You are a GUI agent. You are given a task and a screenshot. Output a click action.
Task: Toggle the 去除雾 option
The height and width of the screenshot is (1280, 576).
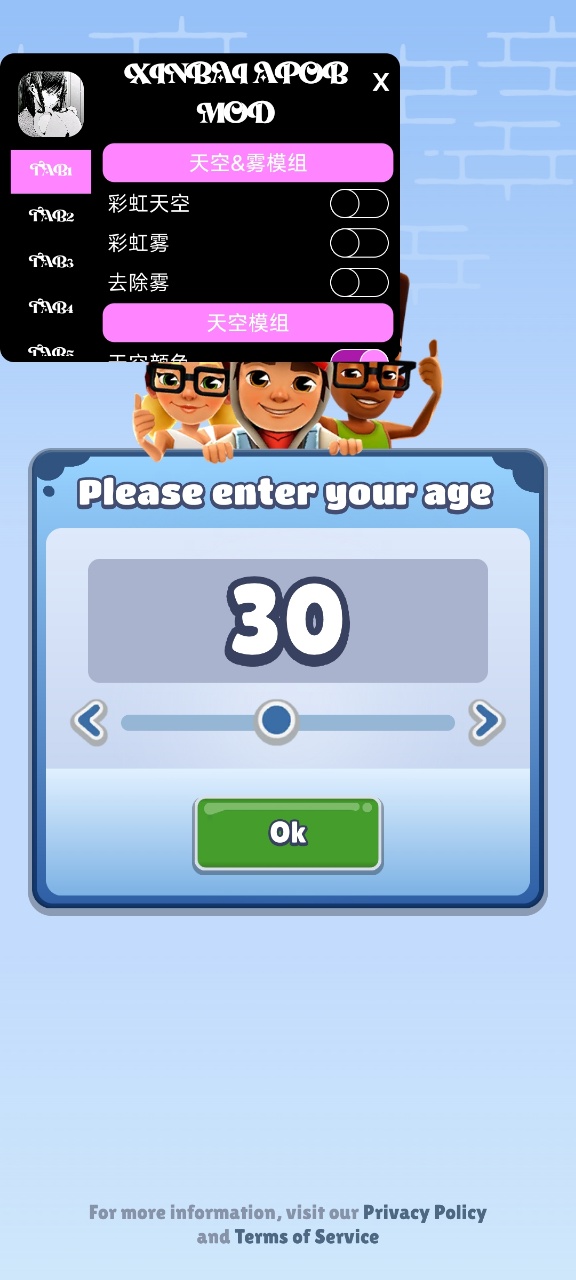(x=359, y=282)
